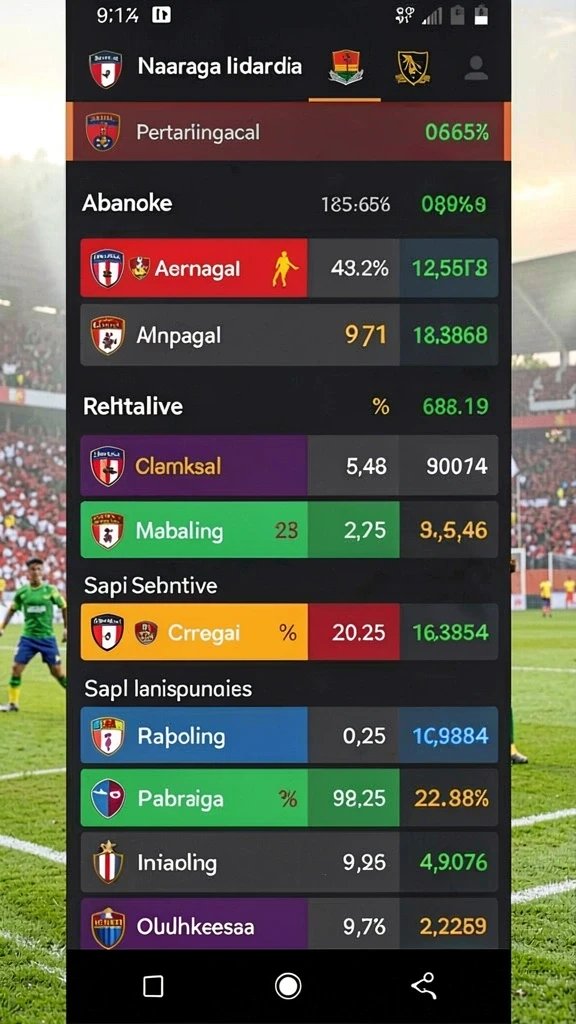
Task: Open the Pabraiga entry
Action: click(289, 798)
